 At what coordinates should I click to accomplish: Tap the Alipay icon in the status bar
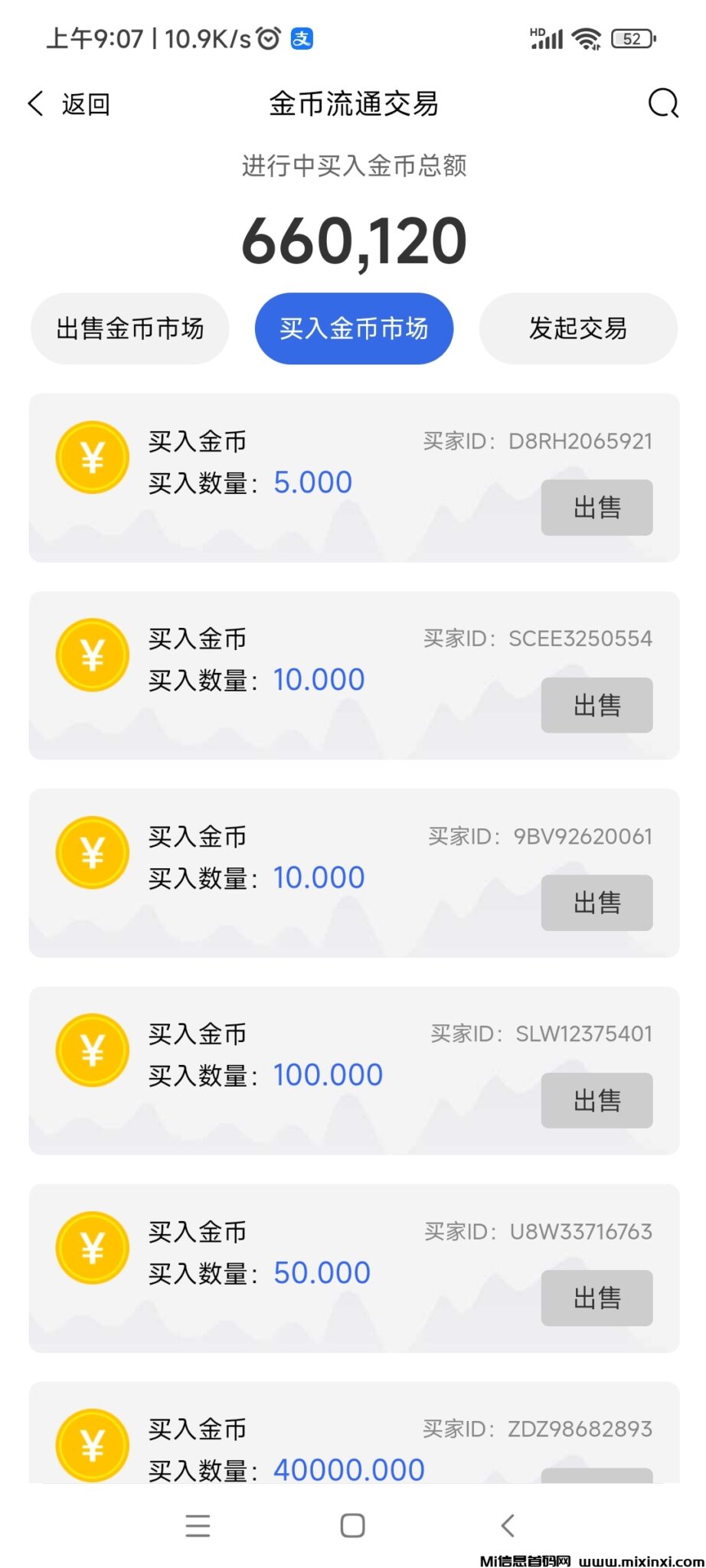[x=301, y=38]
